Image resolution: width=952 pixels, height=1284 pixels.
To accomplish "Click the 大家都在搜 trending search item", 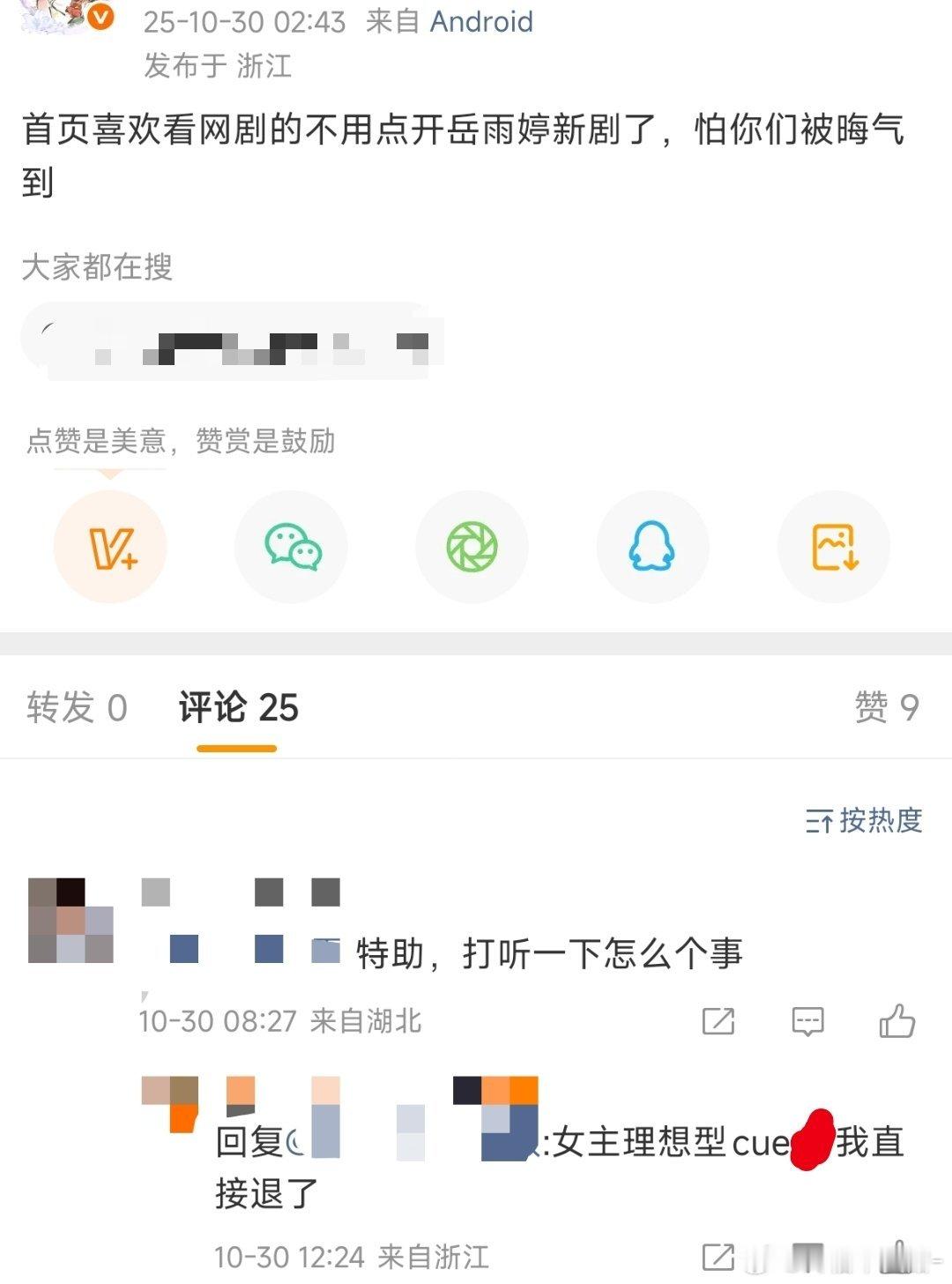I will pos(238,344).
